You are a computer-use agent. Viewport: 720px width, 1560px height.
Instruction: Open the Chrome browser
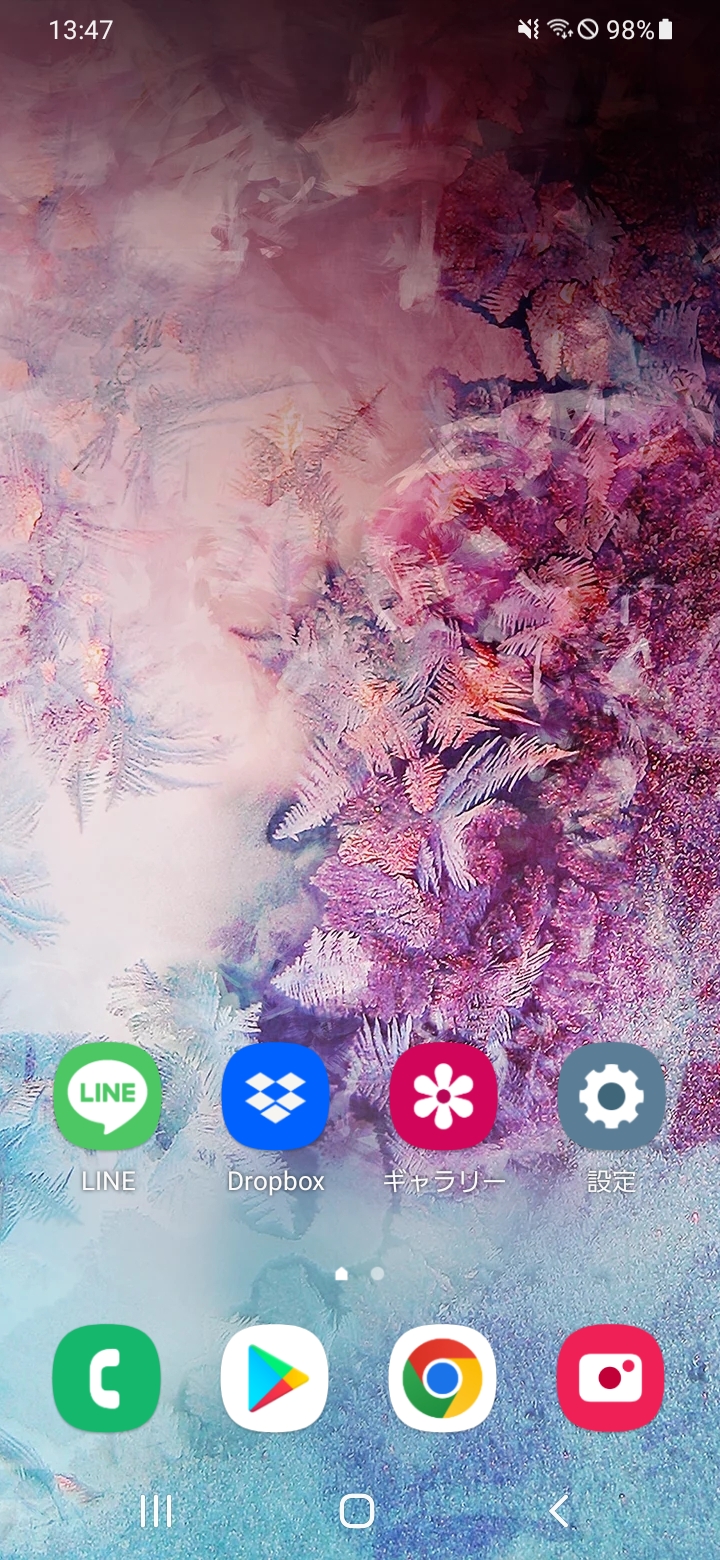tap(443, 1379)
